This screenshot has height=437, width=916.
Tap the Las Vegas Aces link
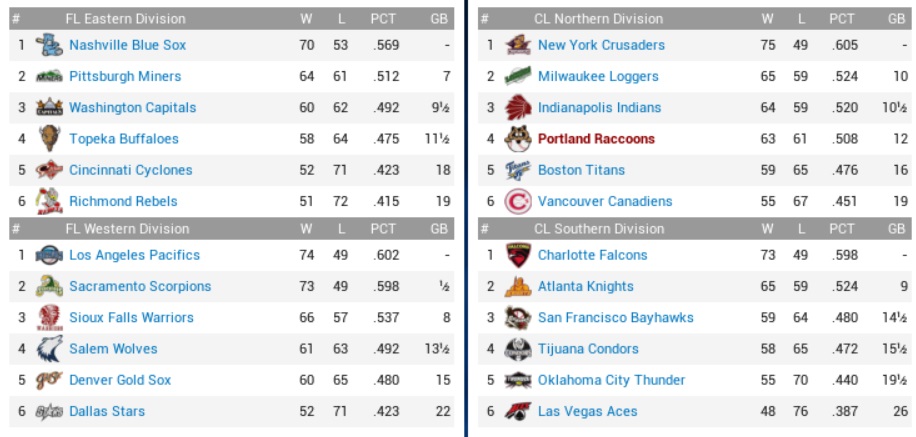coord(587,411)
